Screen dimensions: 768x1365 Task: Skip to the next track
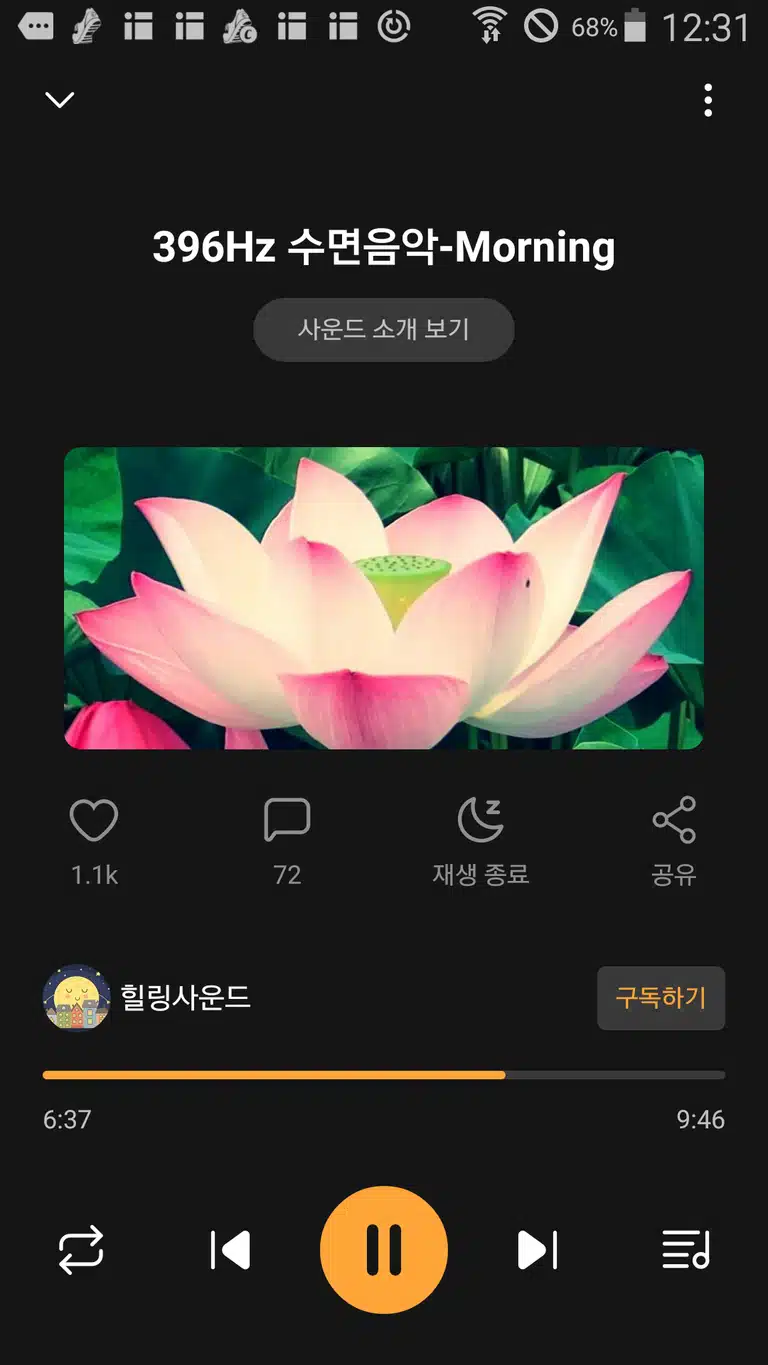[537, 1251]
